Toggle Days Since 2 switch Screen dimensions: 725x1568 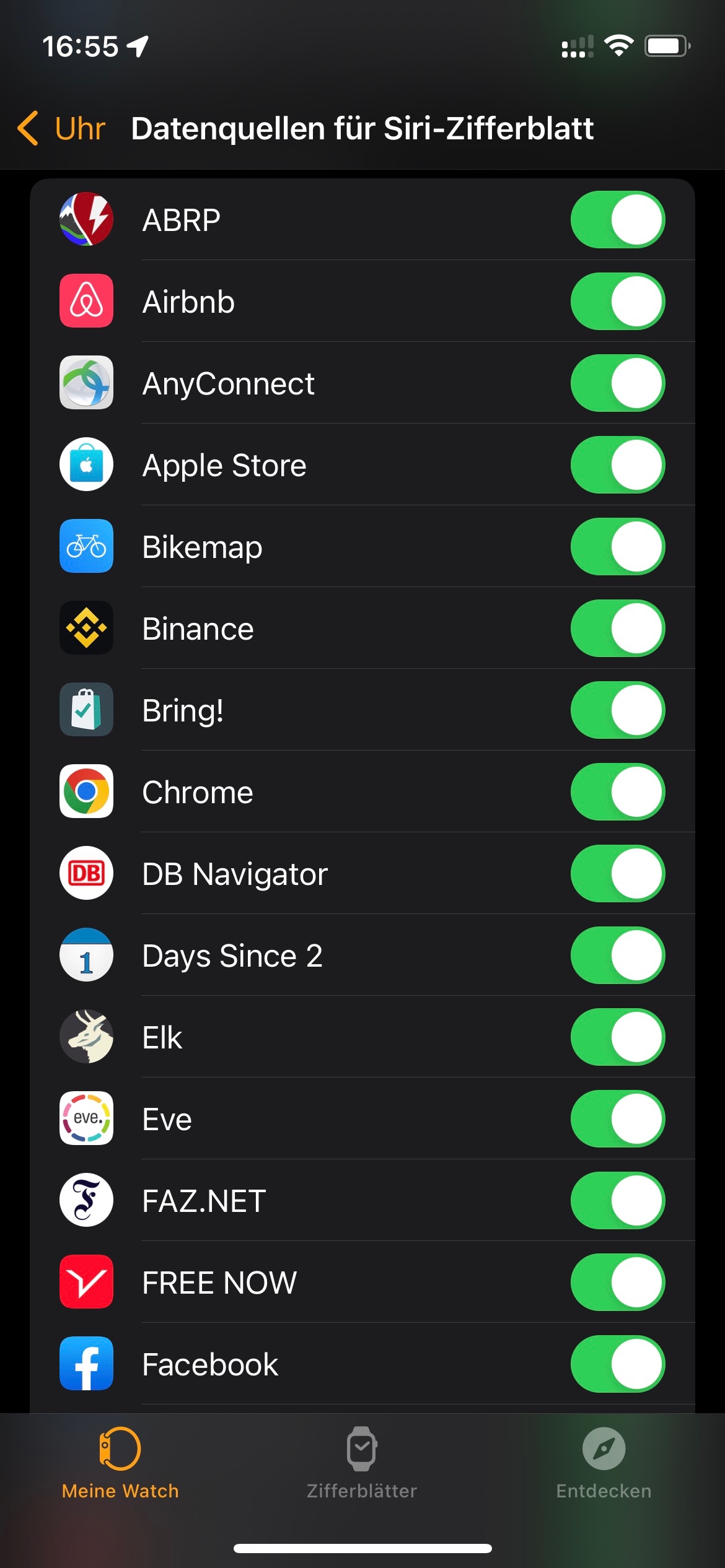tap(617, 956)
